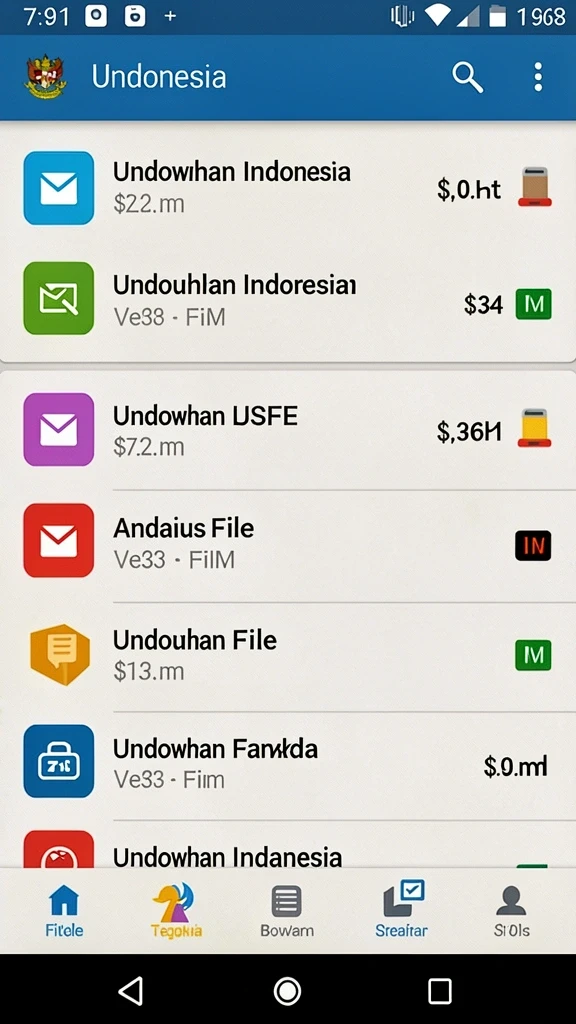The width and height of the screenshot is (576, 1024).
Task: Open the overflow menu
Action: click(537, 77)
